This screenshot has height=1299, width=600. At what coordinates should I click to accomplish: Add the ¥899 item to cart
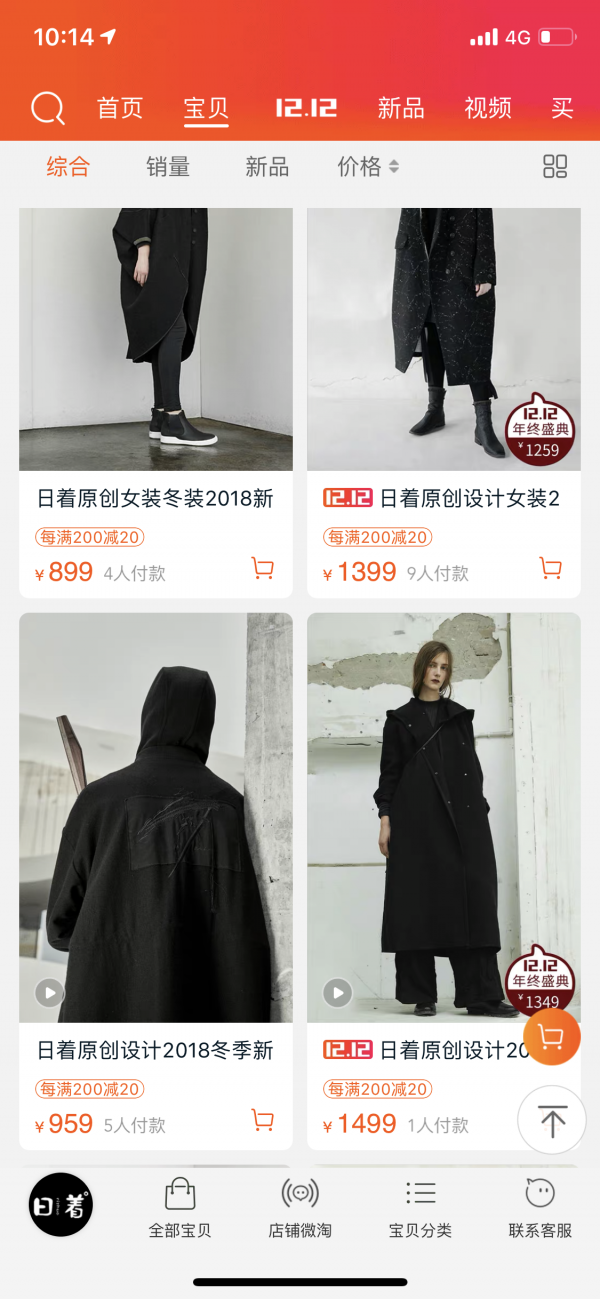pos(263,569)
